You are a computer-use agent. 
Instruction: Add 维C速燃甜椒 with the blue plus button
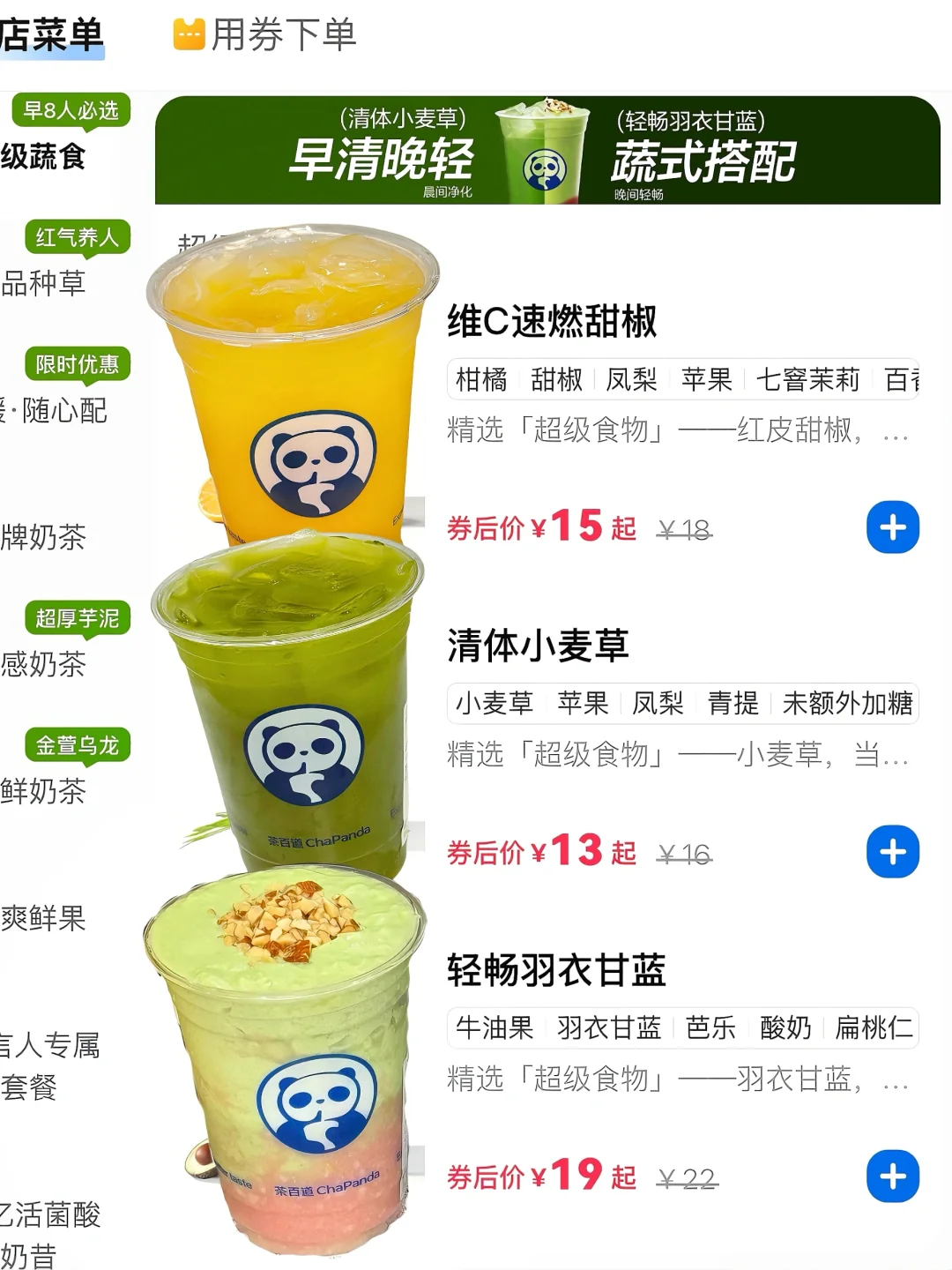tap(893, 527)
